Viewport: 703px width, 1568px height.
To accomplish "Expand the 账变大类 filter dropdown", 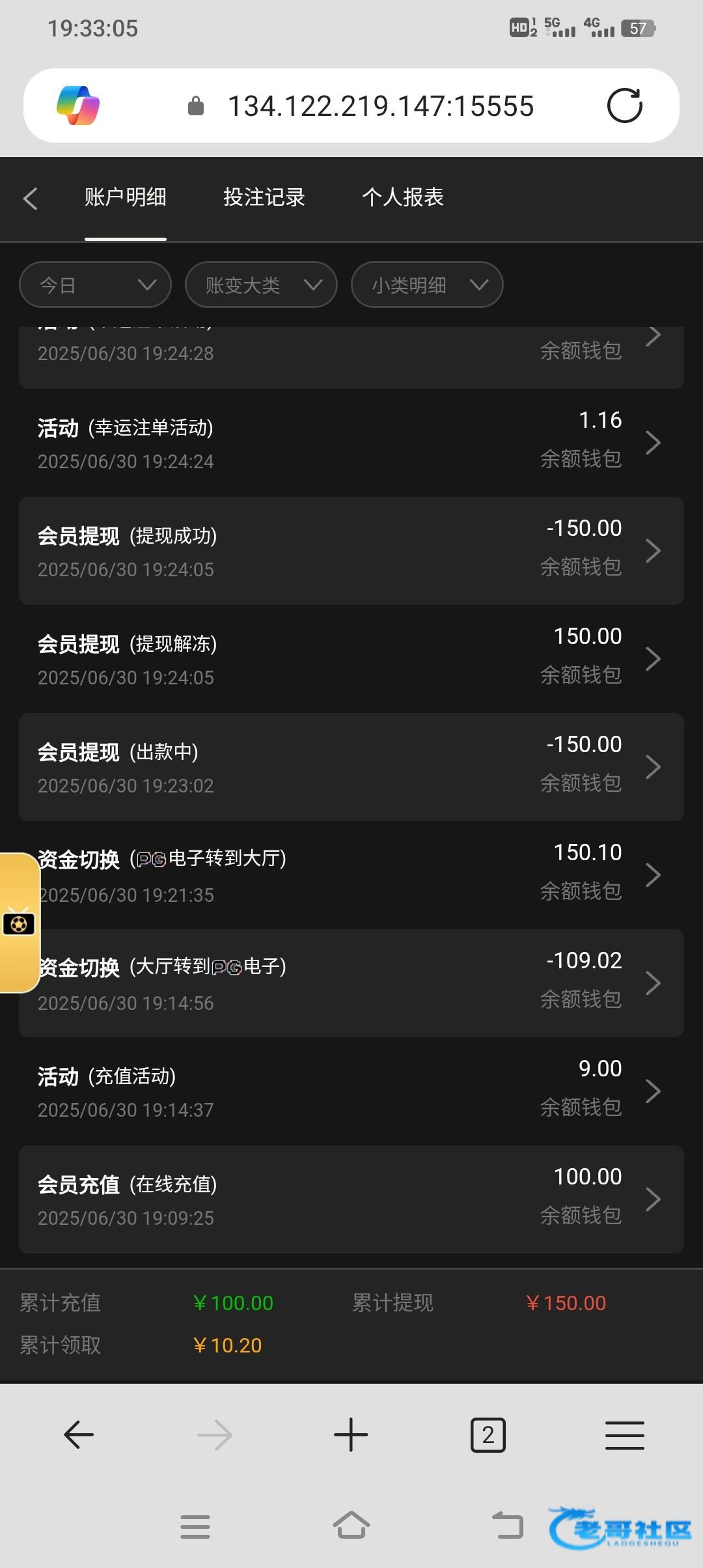I will point(261,285).
